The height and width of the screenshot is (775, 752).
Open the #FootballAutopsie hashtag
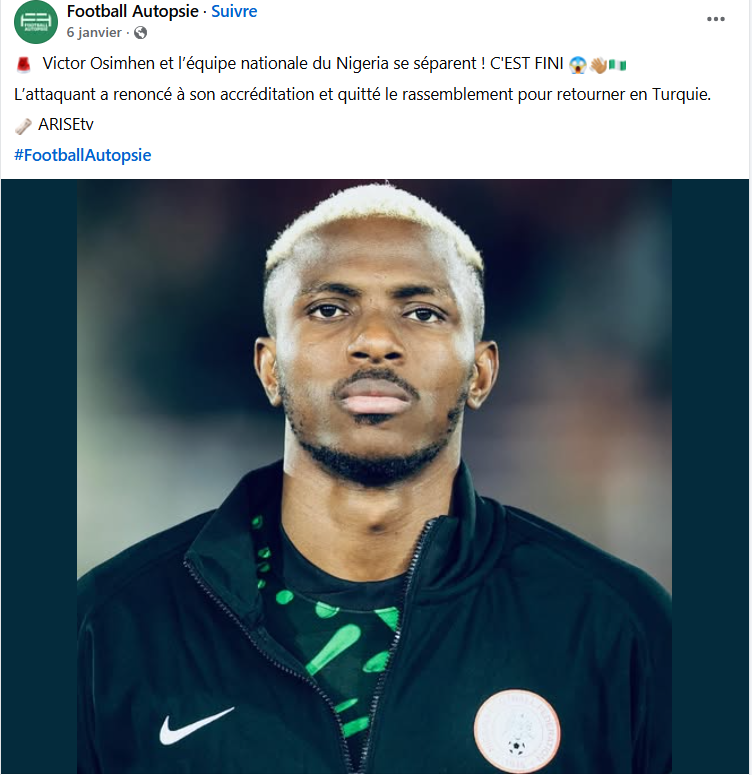[83, 155]
